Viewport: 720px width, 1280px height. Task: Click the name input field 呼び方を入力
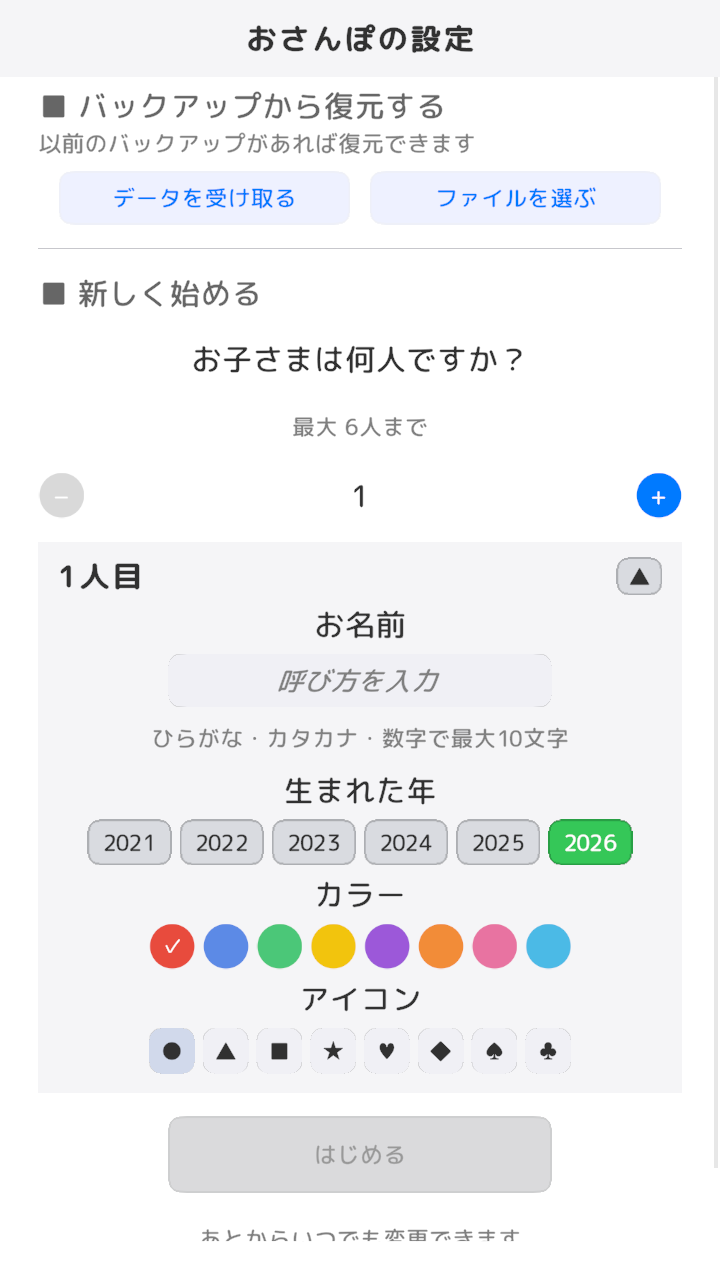pos(359,681)
